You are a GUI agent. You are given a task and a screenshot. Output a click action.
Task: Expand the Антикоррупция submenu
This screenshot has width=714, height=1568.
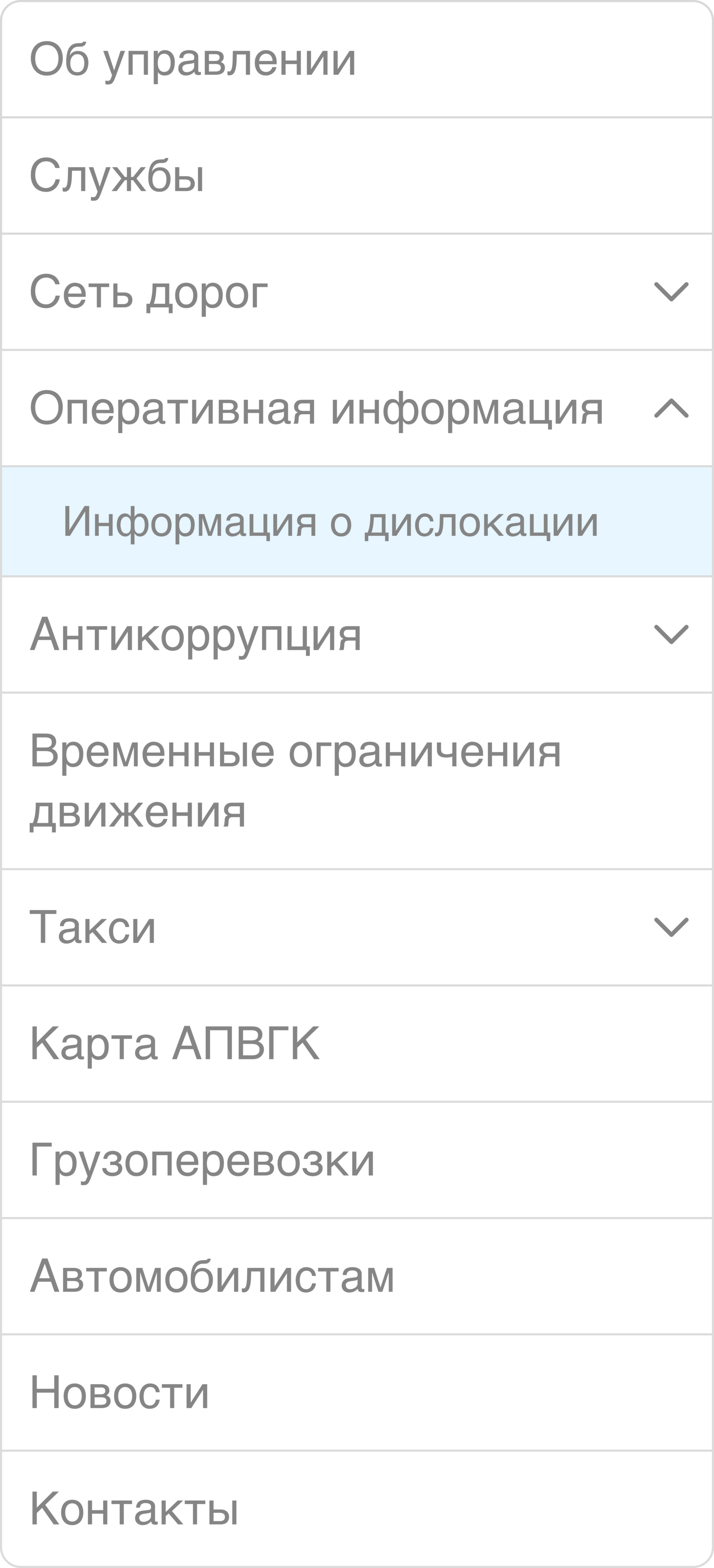pyautogui.click(x=670, y=635)
